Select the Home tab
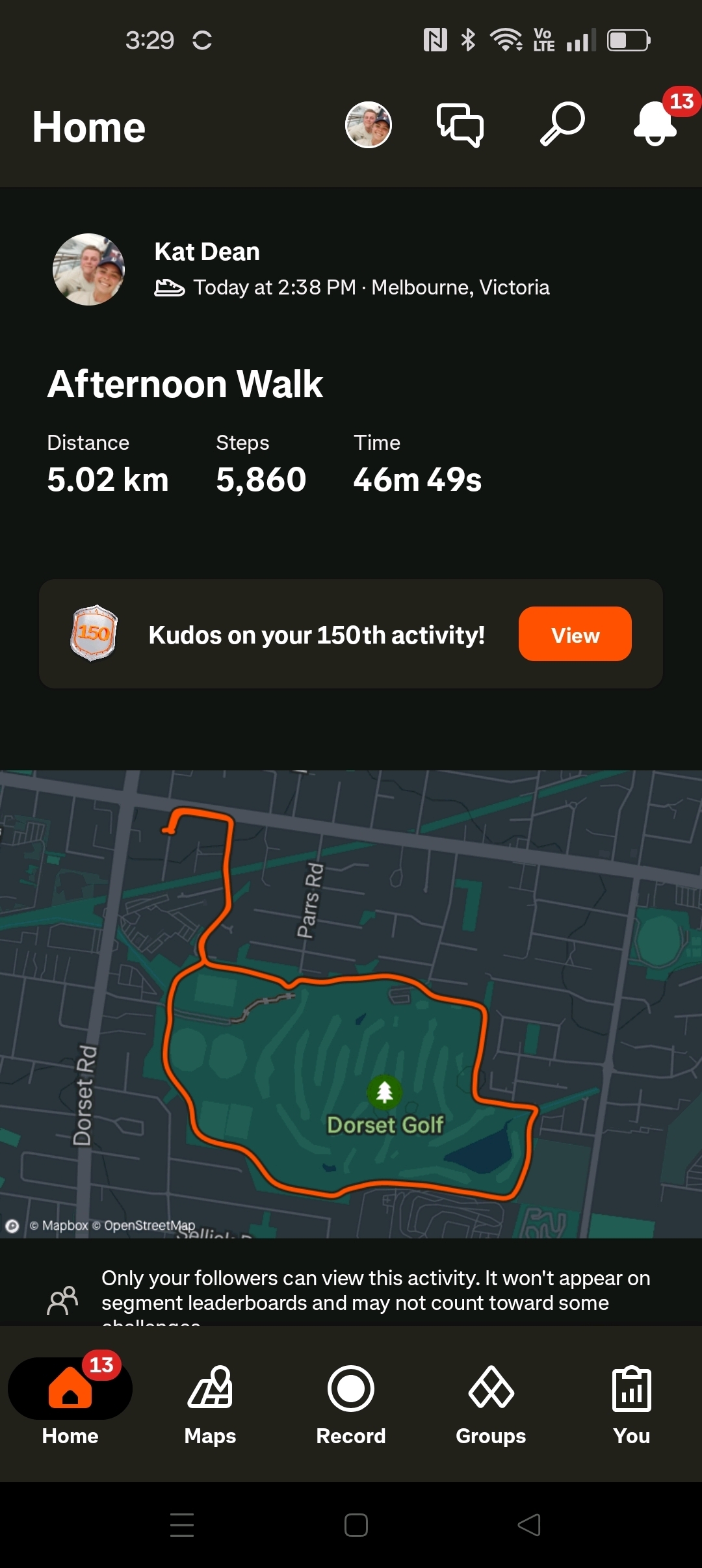 coord(70,1404)
